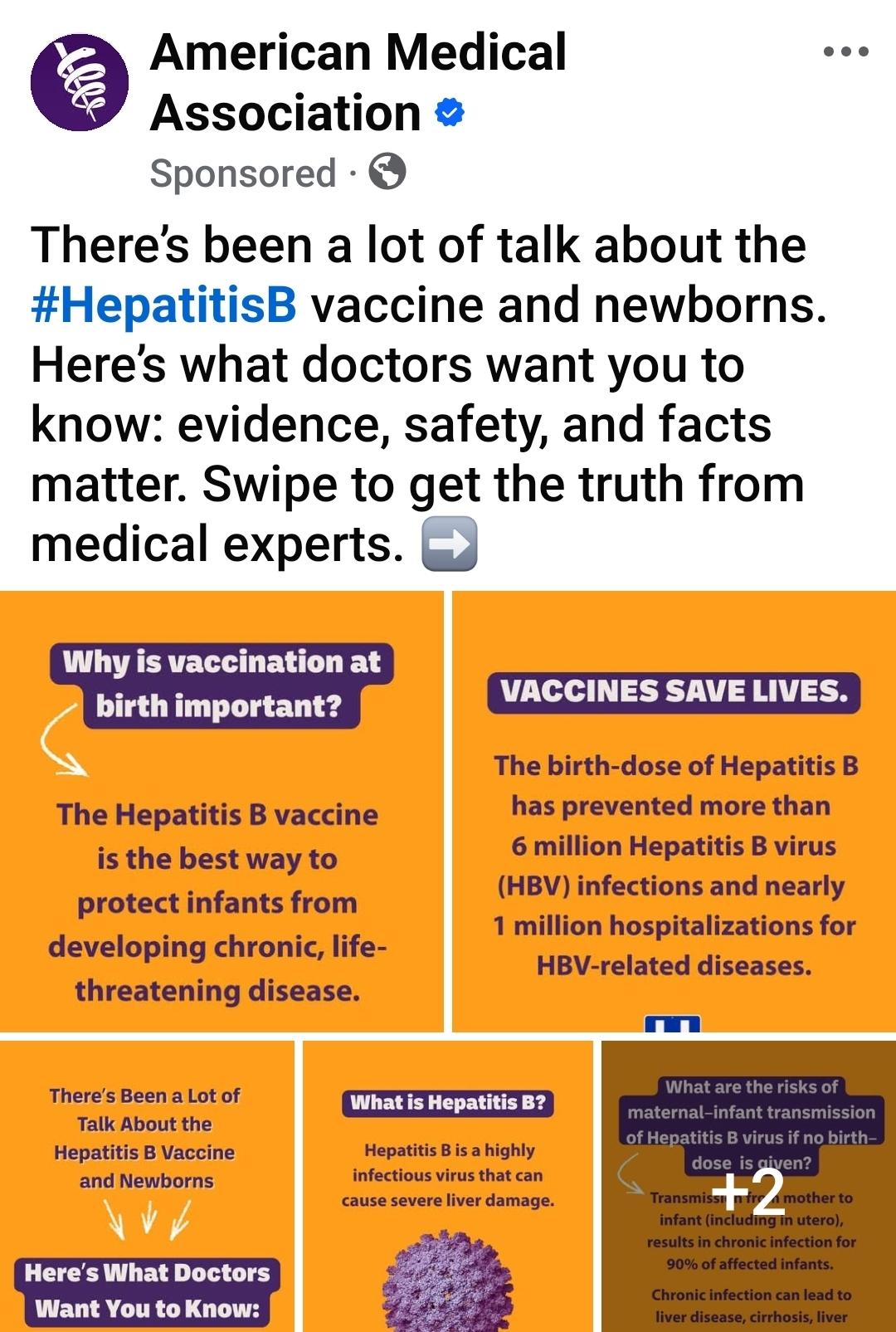Screen dimensions: 896x1332
Task: Open the 'What is Hepatitis B?' image
Action: click(448, 1185)
